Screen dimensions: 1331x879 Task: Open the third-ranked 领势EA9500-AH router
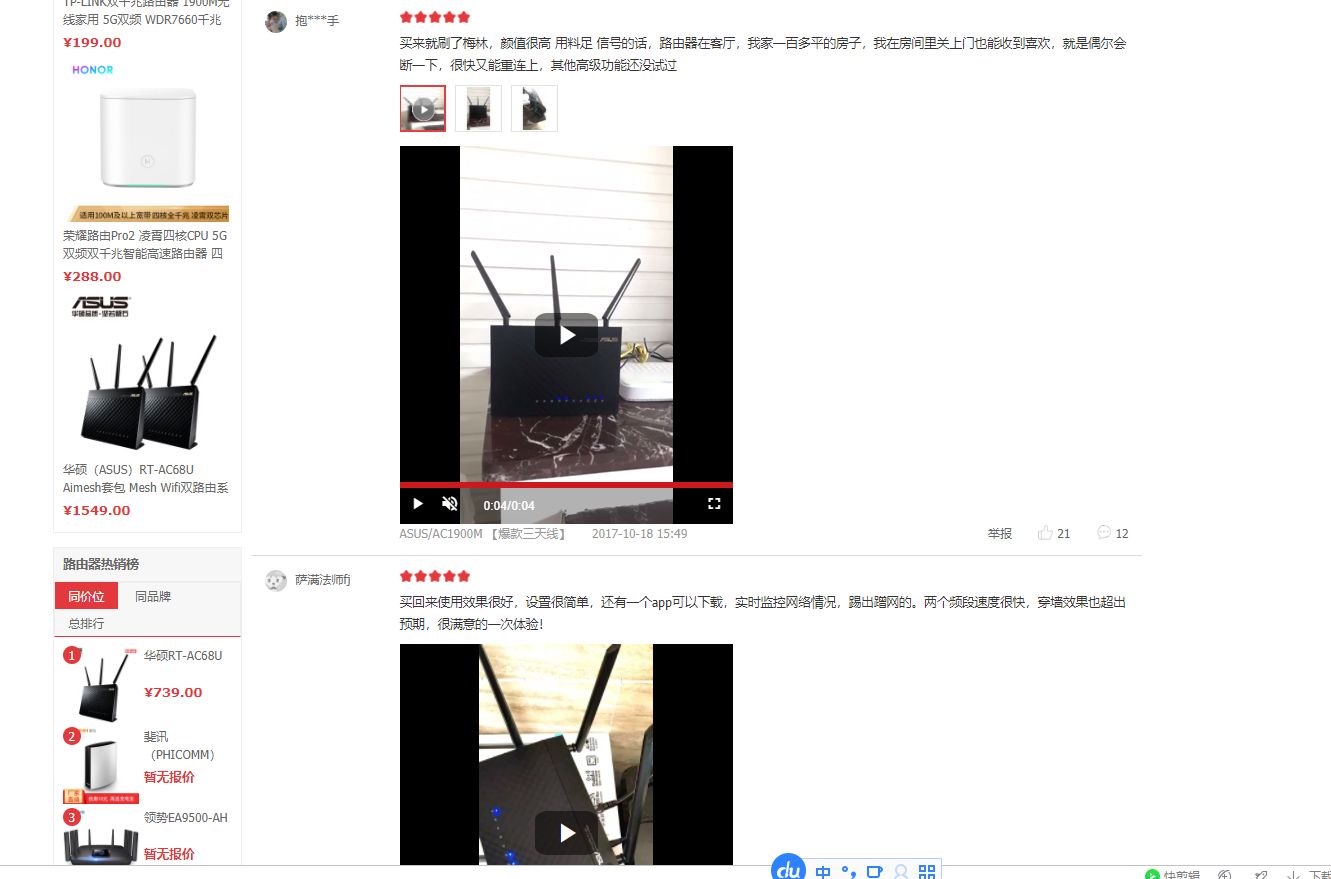pos(185,818)
